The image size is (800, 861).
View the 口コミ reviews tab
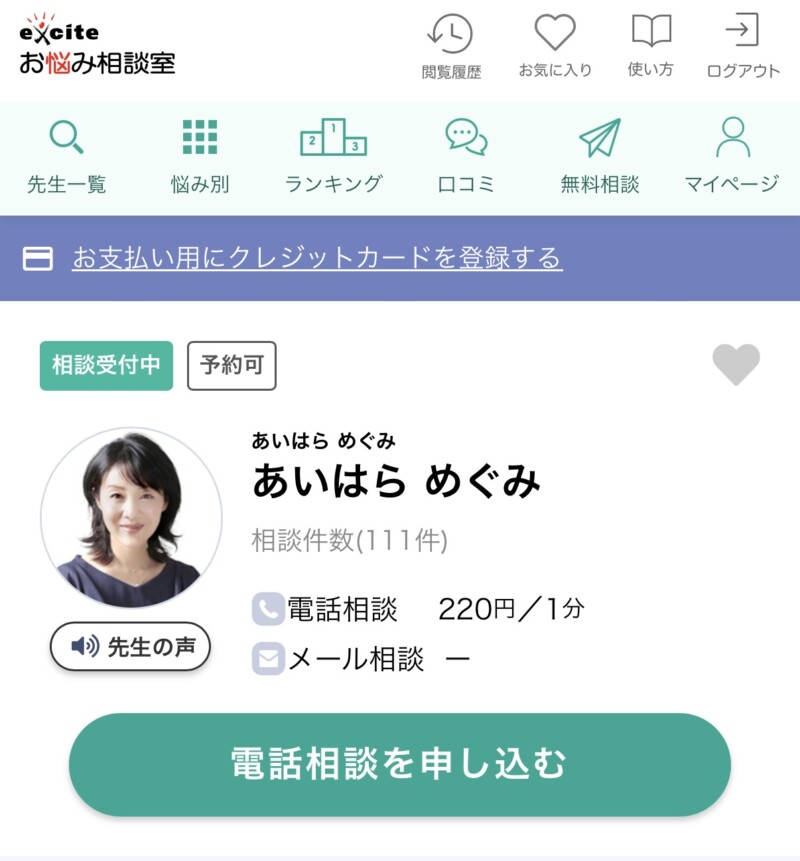pyautogui.click(x=466, y=157)
